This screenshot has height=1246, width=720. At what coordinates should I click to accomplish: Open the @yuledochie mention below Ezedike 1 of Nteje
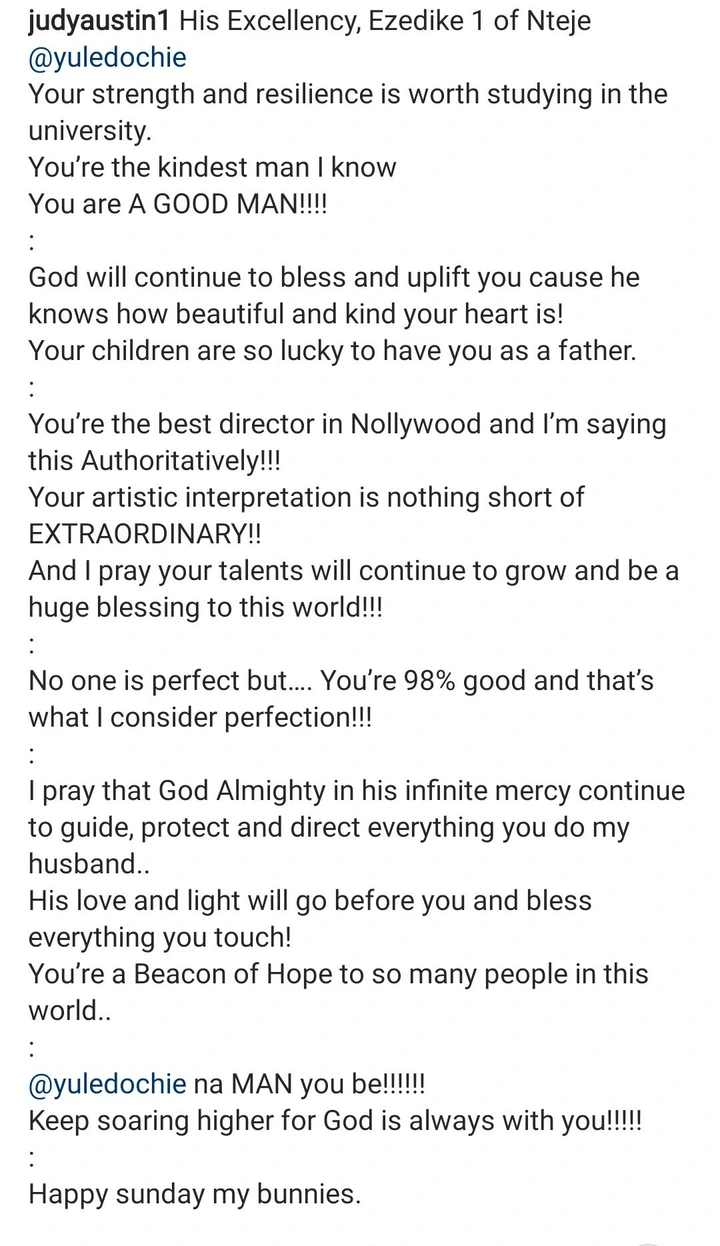tap(107, 59)
